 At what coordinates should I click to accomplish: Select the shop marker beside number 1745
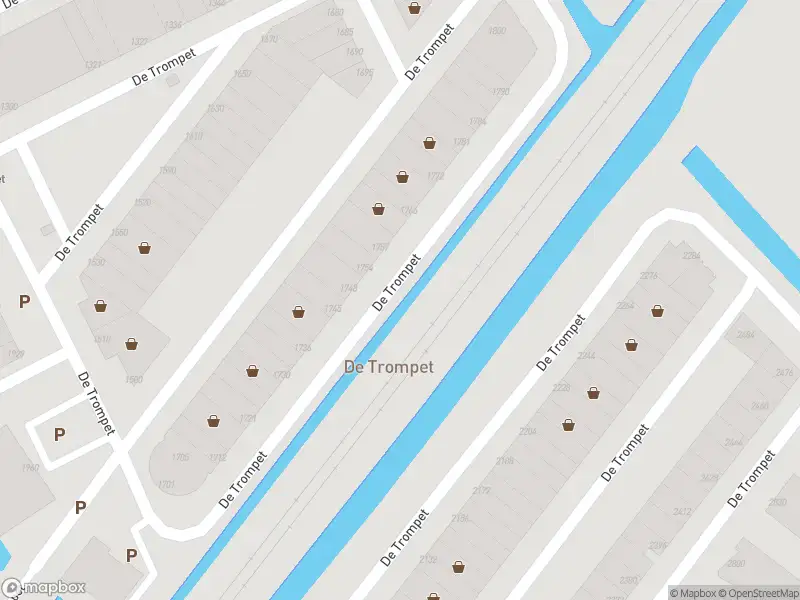click(298, 312)
